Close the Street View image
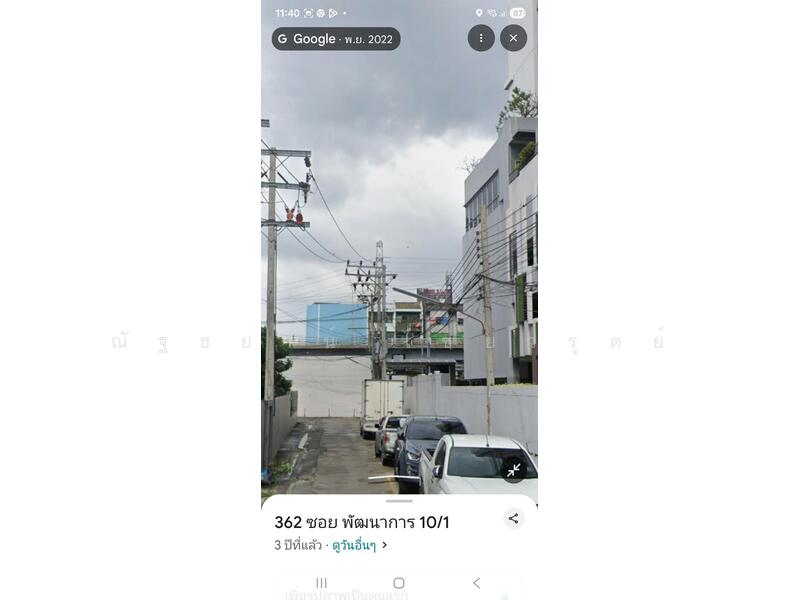The image size is (800, 600). [x=513, y=38]
